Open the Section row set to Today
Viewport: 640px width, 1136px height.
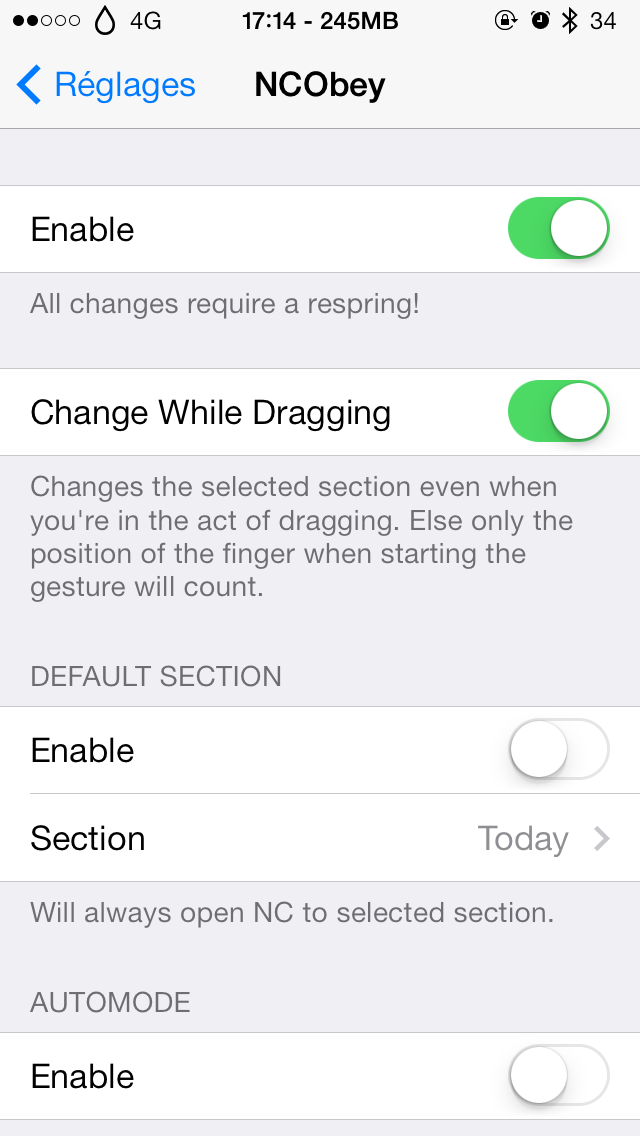pos(320,838)
